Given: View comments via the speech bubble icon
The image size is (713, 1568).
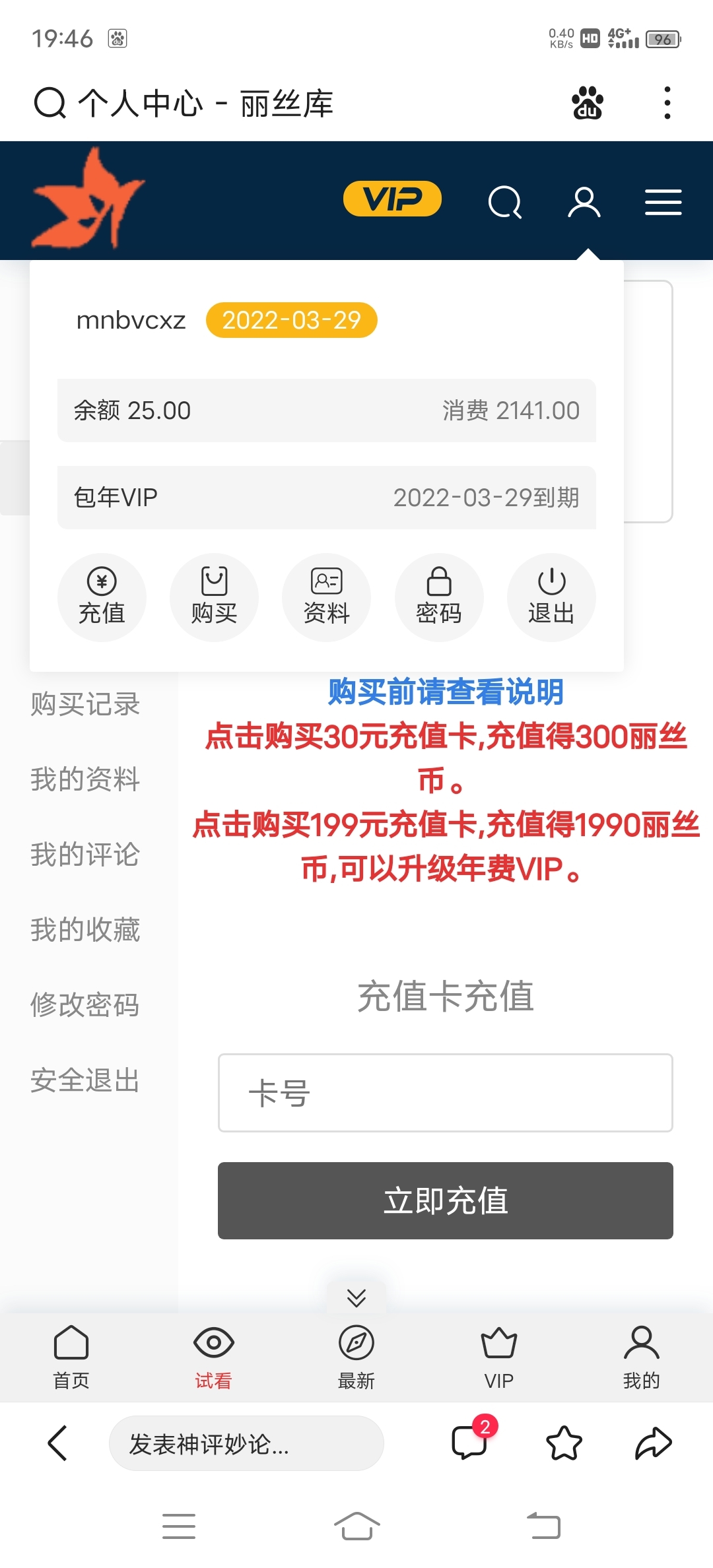Looking at the screenshot, I should pos(469,1443).
